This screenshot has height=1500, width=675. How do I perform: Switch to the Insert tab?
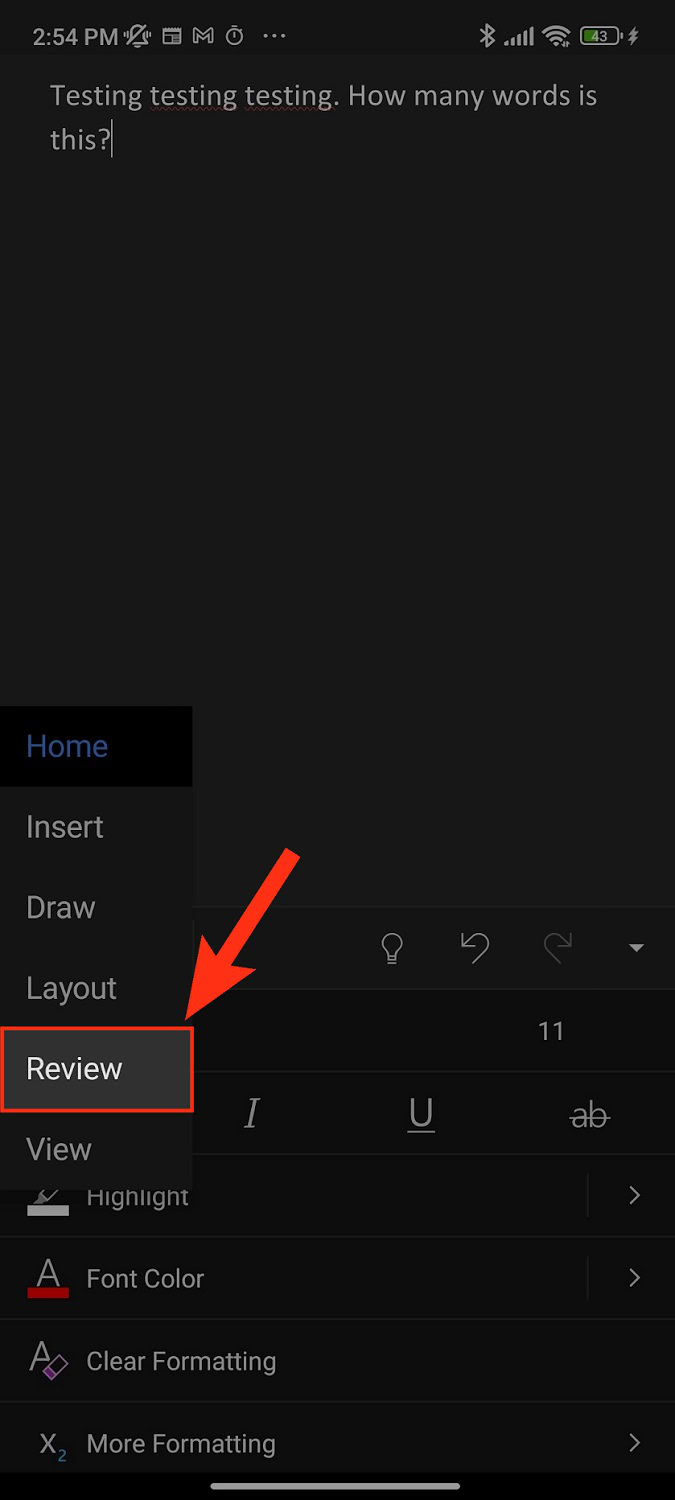(96, 827)
